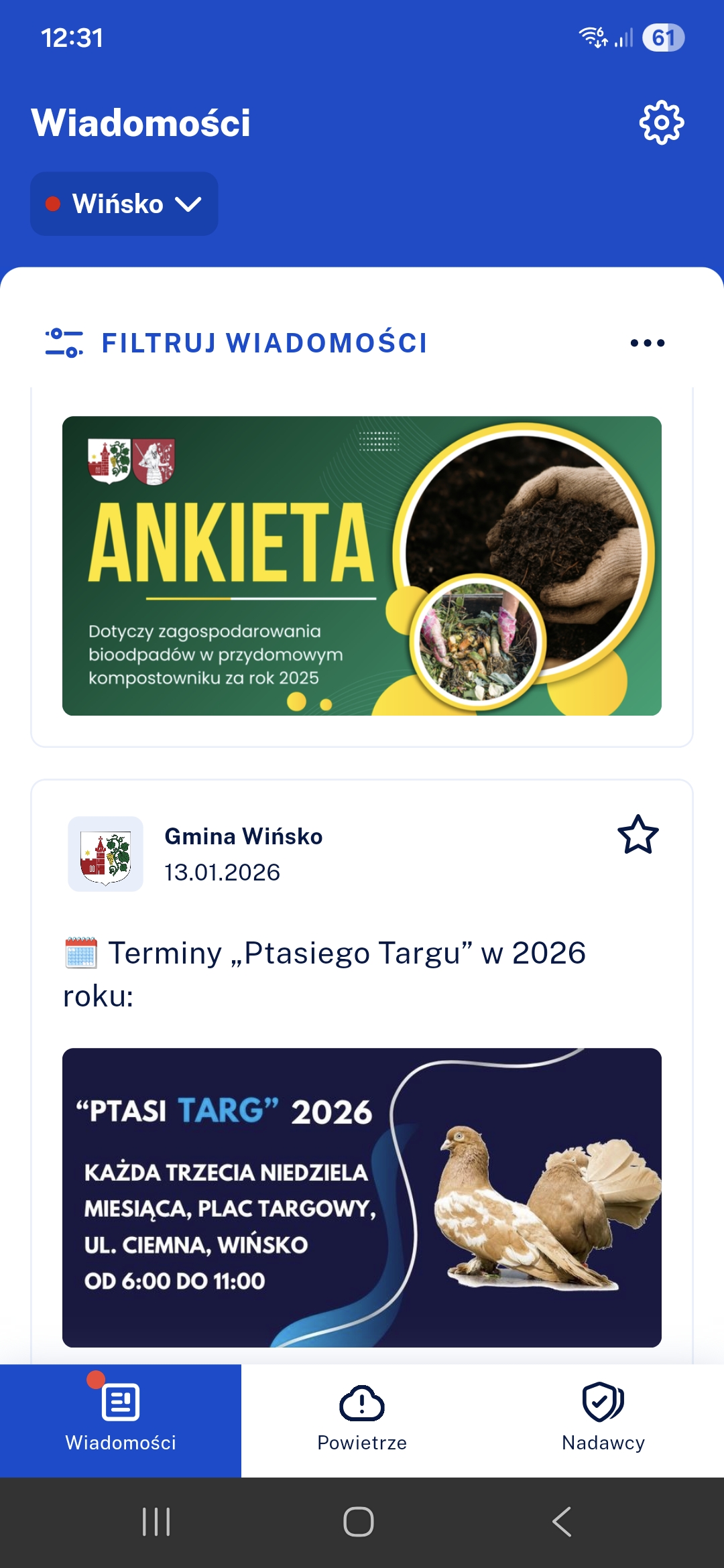724x1568 pixels.
Task: Expand the Wińsko location dropdown
Action: click(x=124, y=204)
